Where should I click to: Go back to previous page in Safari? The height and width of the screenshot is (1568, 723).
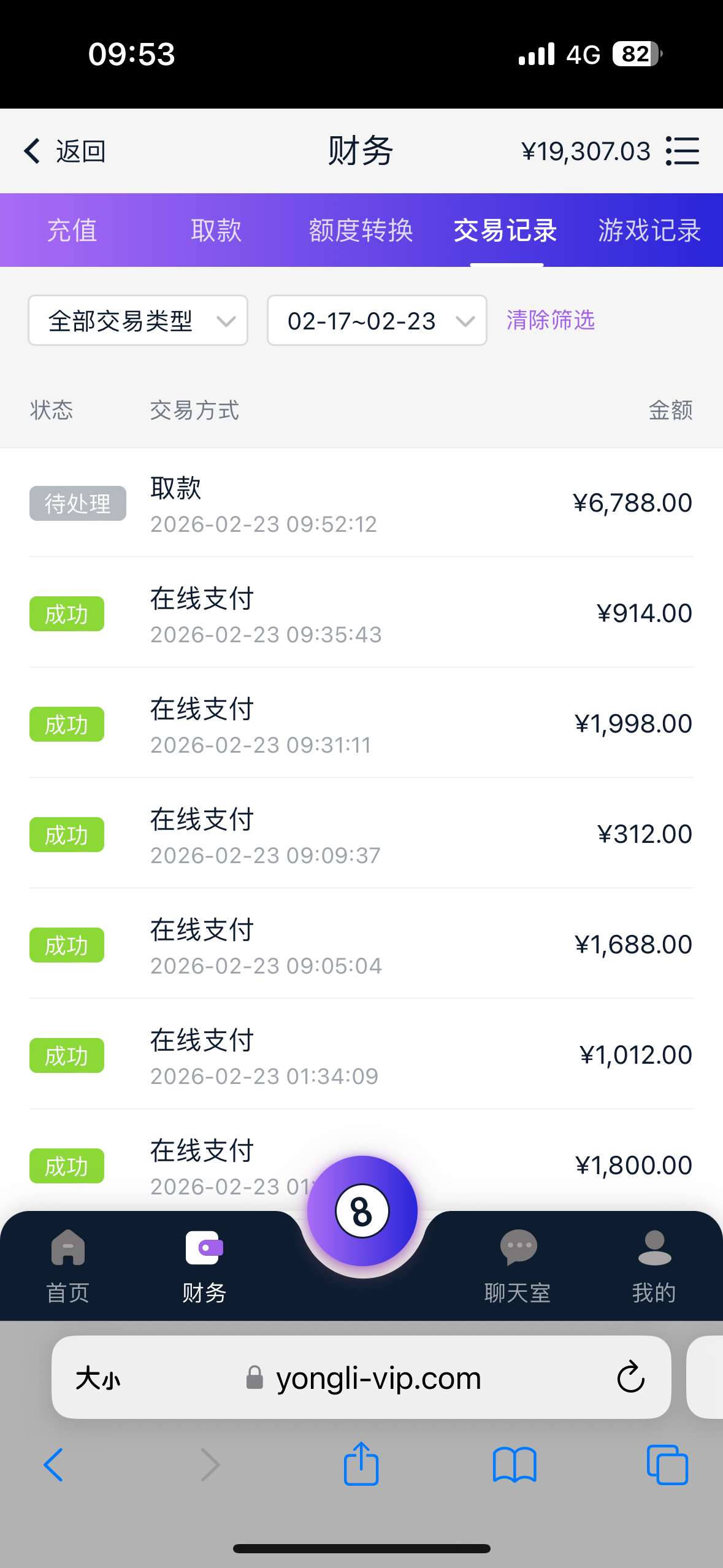point(54,1464)
